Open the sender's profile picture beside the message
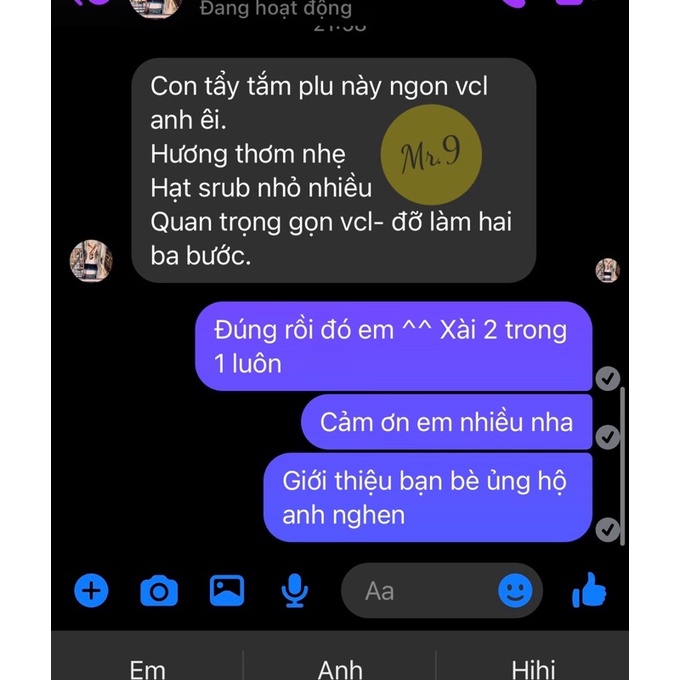Screen dimensions: 680x680 click(91, 261)
